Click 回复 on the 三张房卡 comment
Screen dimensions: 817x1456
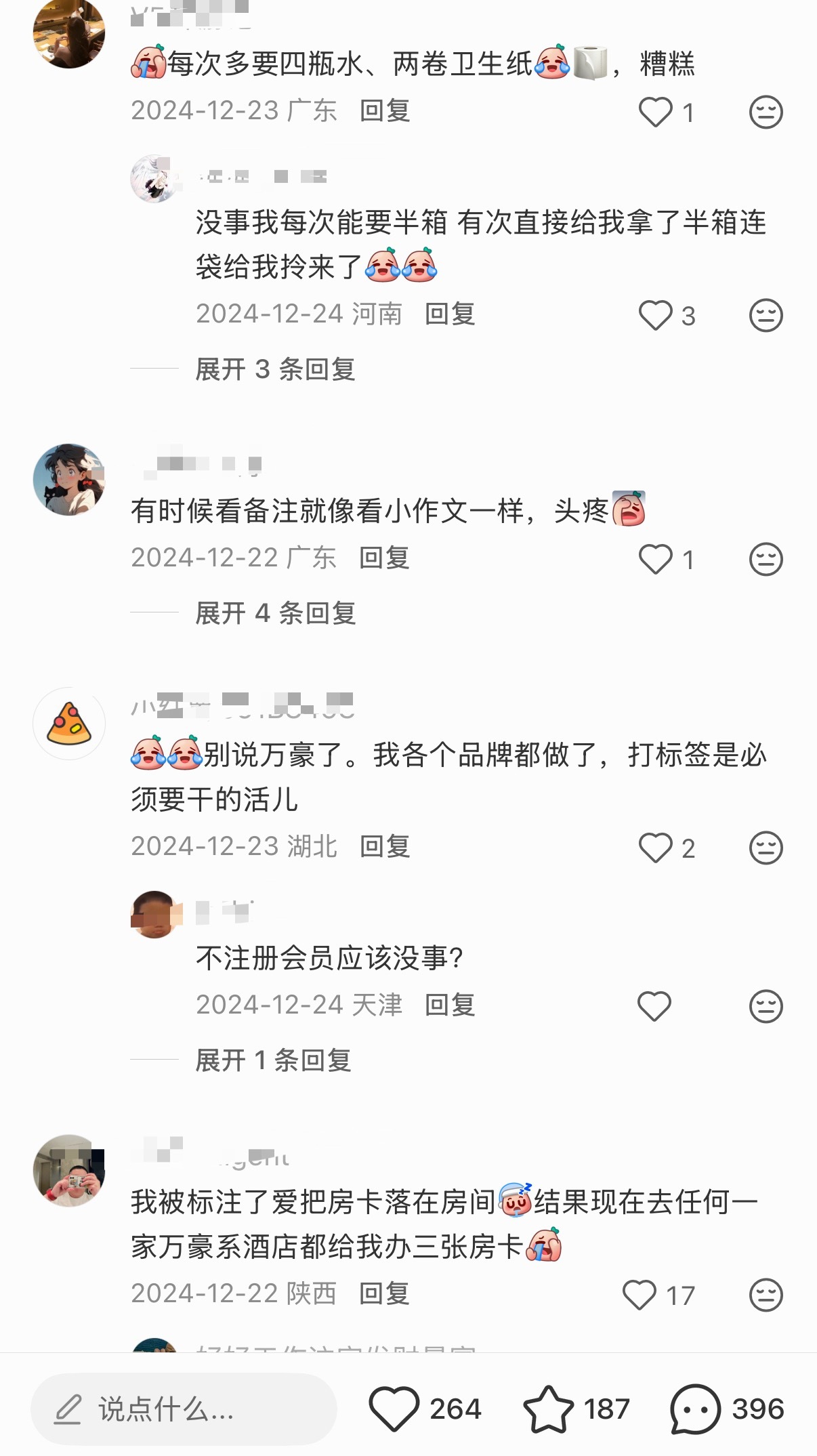point(383,1293)
